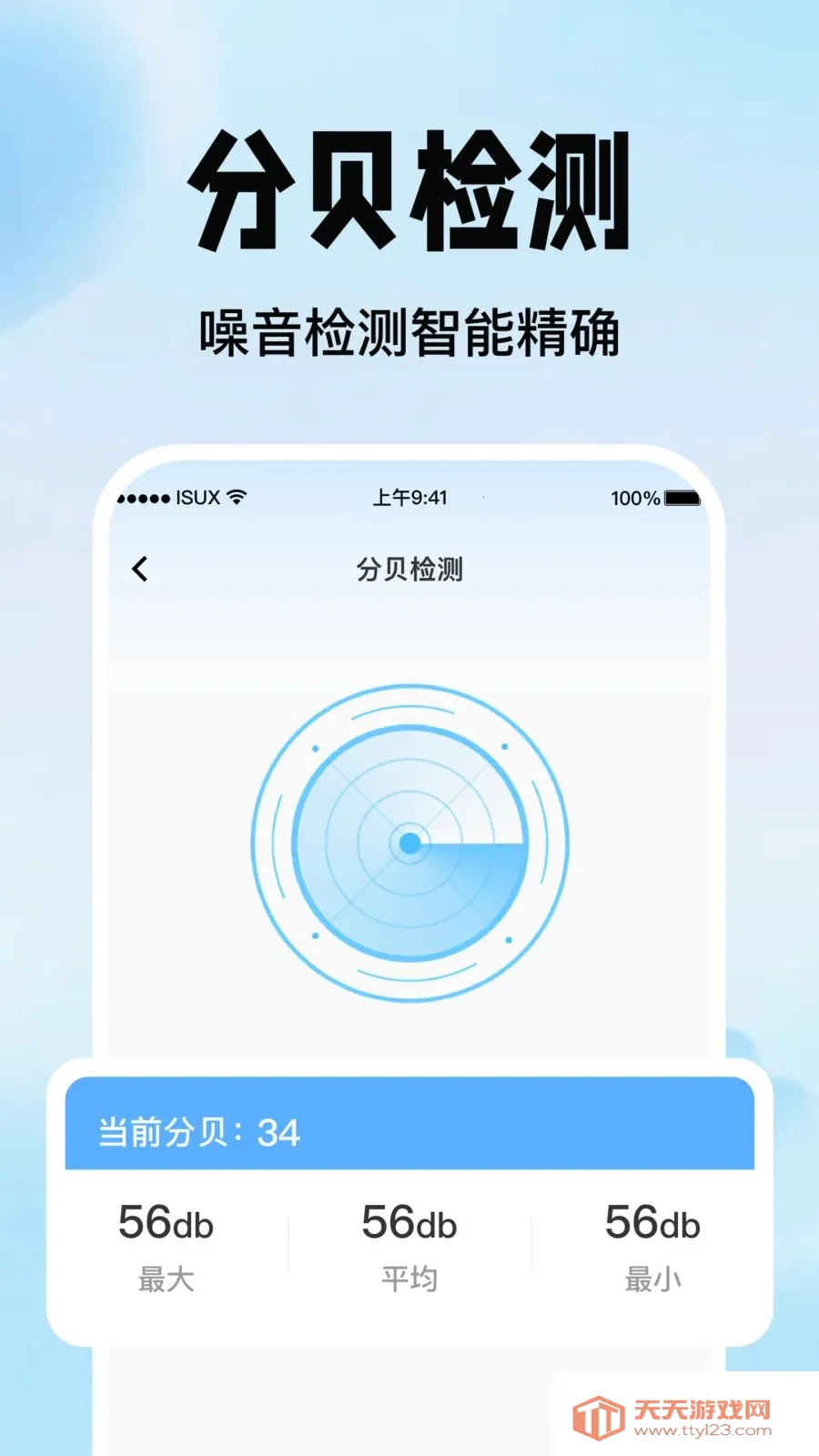The height and width of the screenshot is (1456, 819).
Task: Tap the 平均 56db statistic
Action: 409,1224
